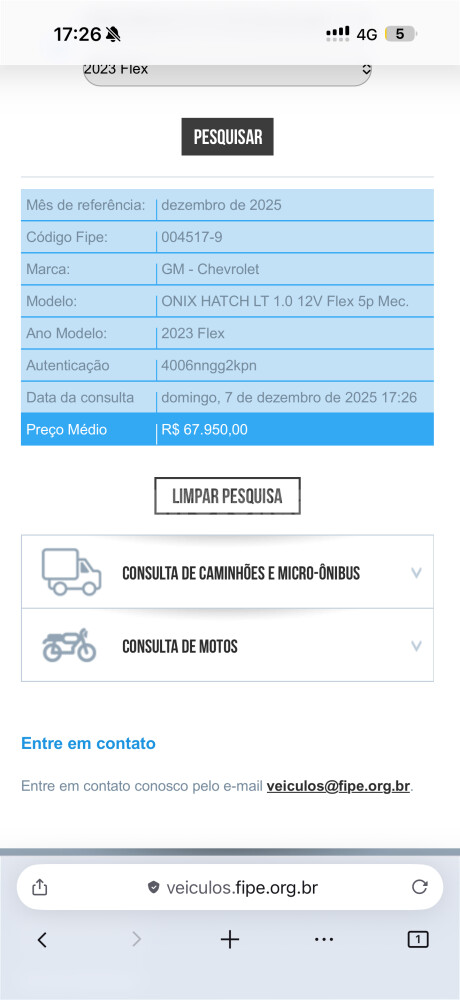Tap the veiculos.fipe.org.br address bar
This screenshot has width=460, height=1000.
point(233,887)
